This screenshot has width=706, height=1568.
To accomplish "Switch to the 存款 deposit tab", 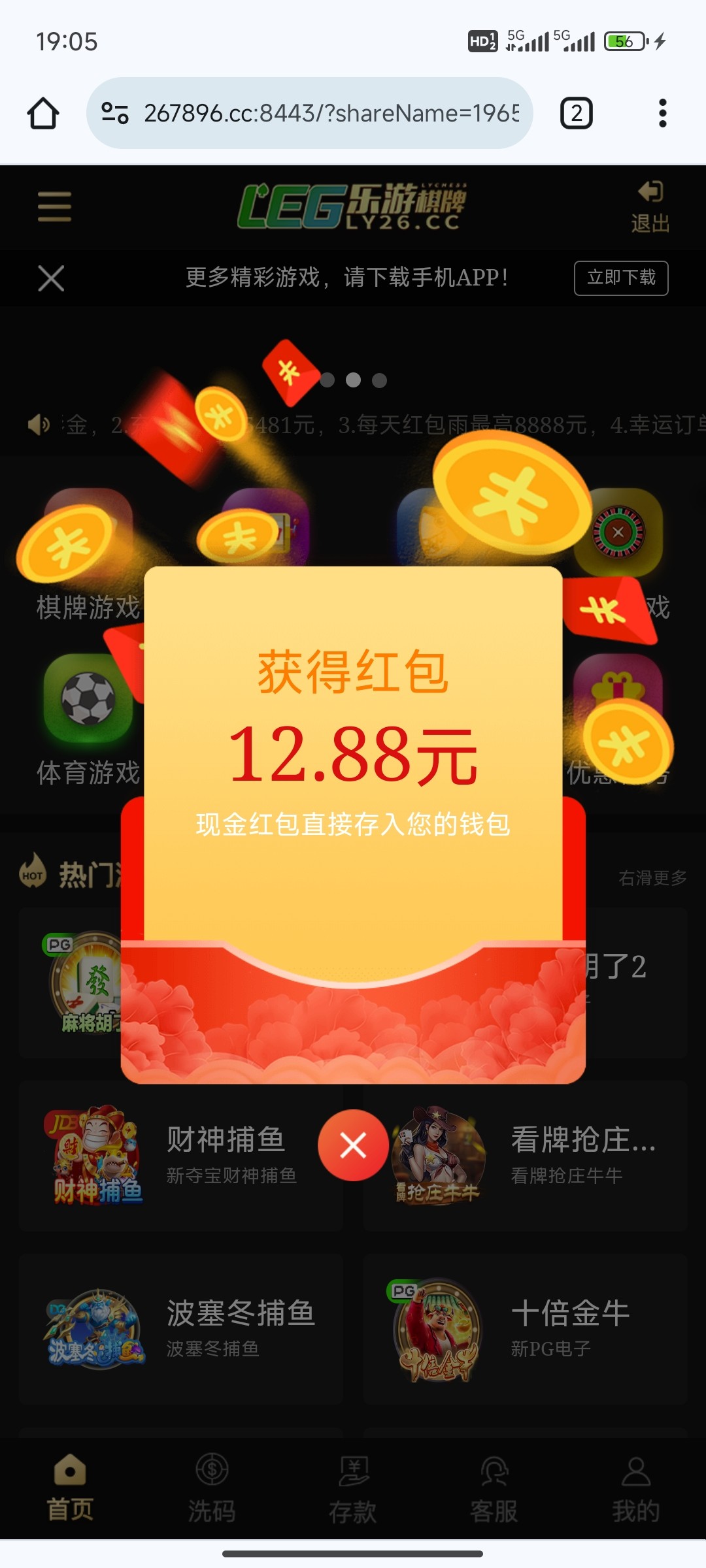I will pos(353,1490).
